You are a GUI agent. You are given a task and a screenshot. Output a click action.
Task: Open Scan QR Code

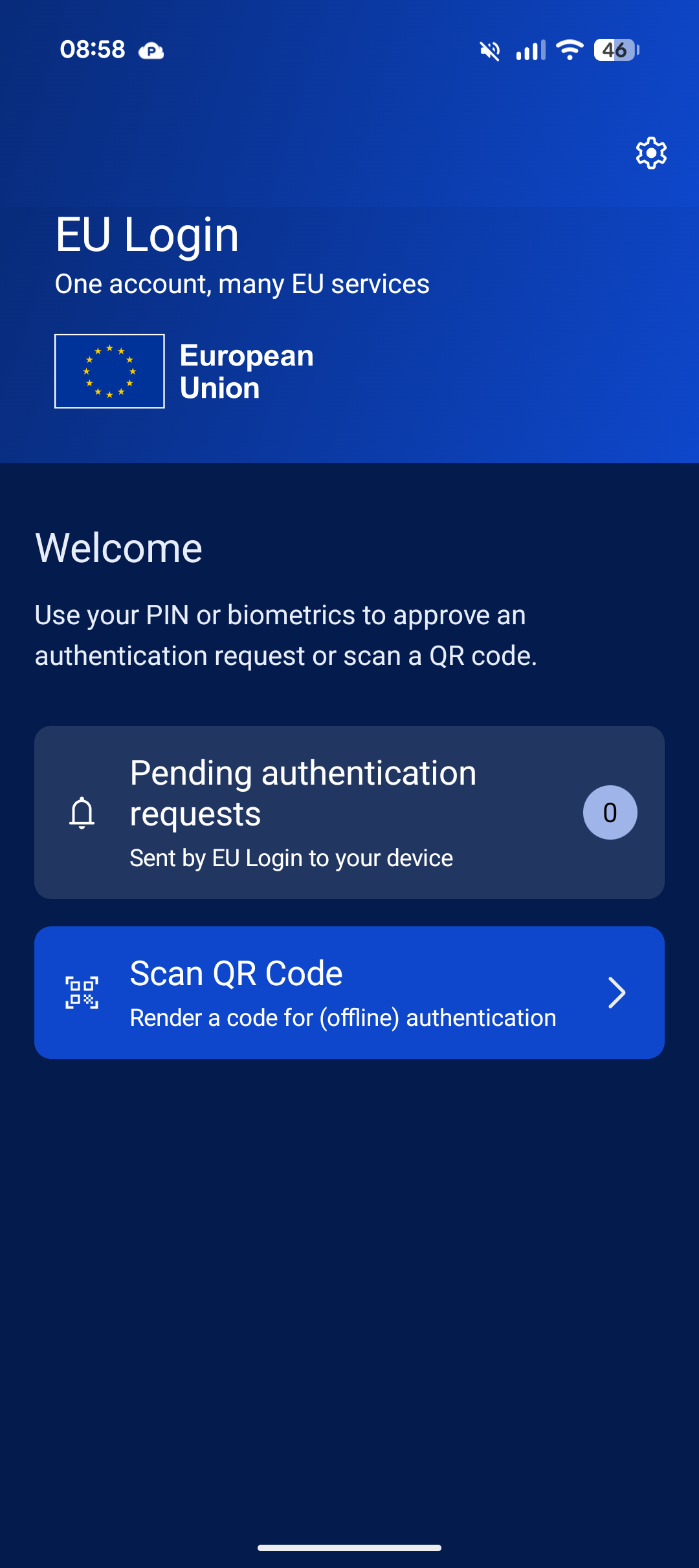pyautogui.click(x=349, y=992)
